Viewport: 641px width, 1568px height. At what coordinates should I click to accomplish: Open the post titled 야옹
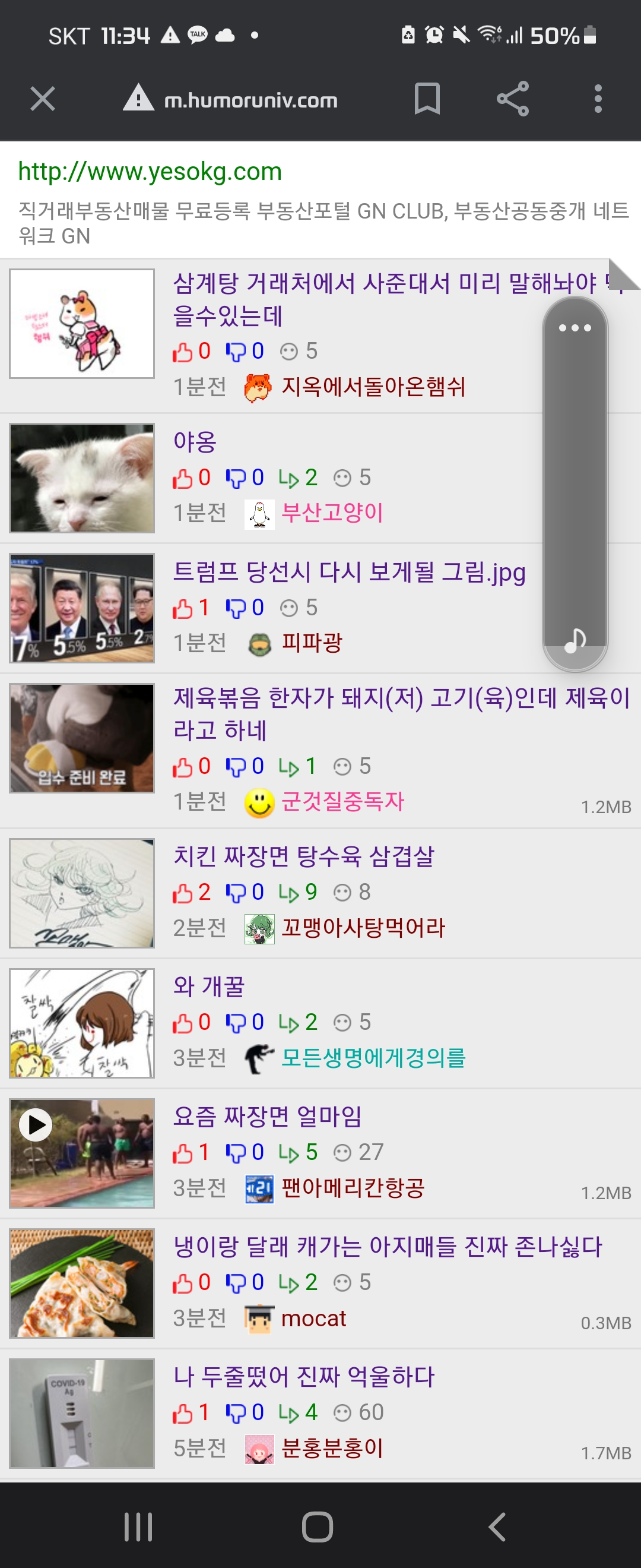coord(195,442)
